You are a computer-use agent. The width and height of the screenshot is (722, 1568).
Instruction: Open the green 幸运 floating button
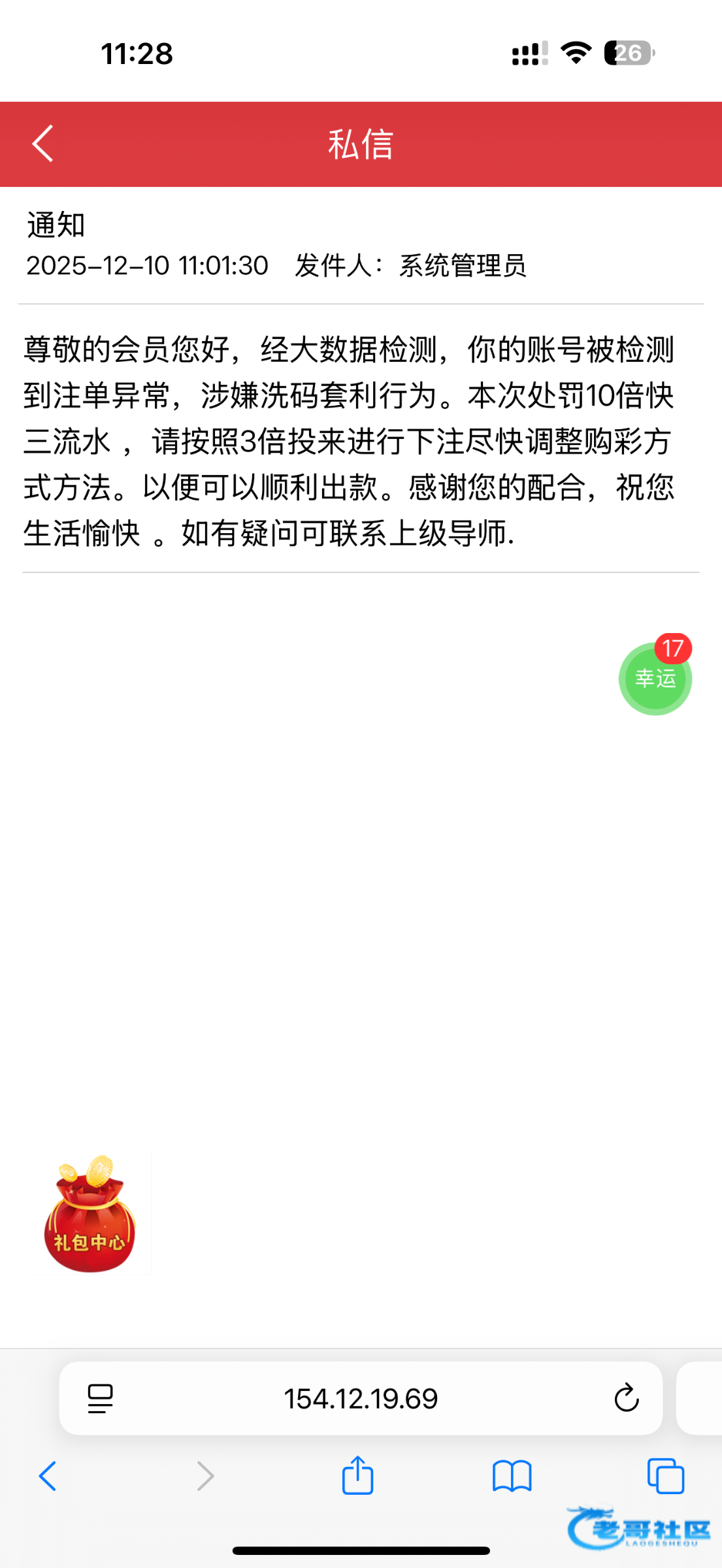pyautogui.click(x=655, y=679)
